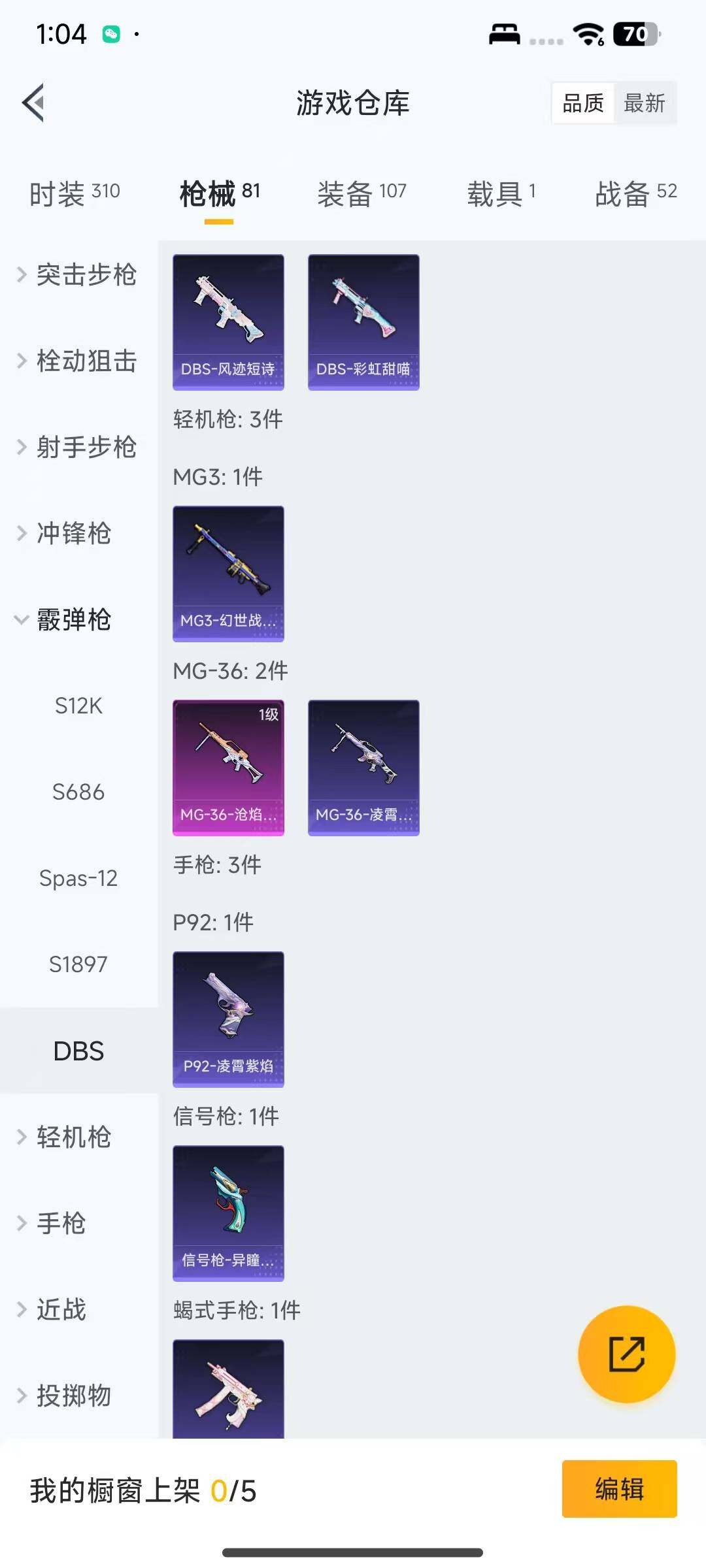
Task: Tap the back arrow icon
Action: 35,103
